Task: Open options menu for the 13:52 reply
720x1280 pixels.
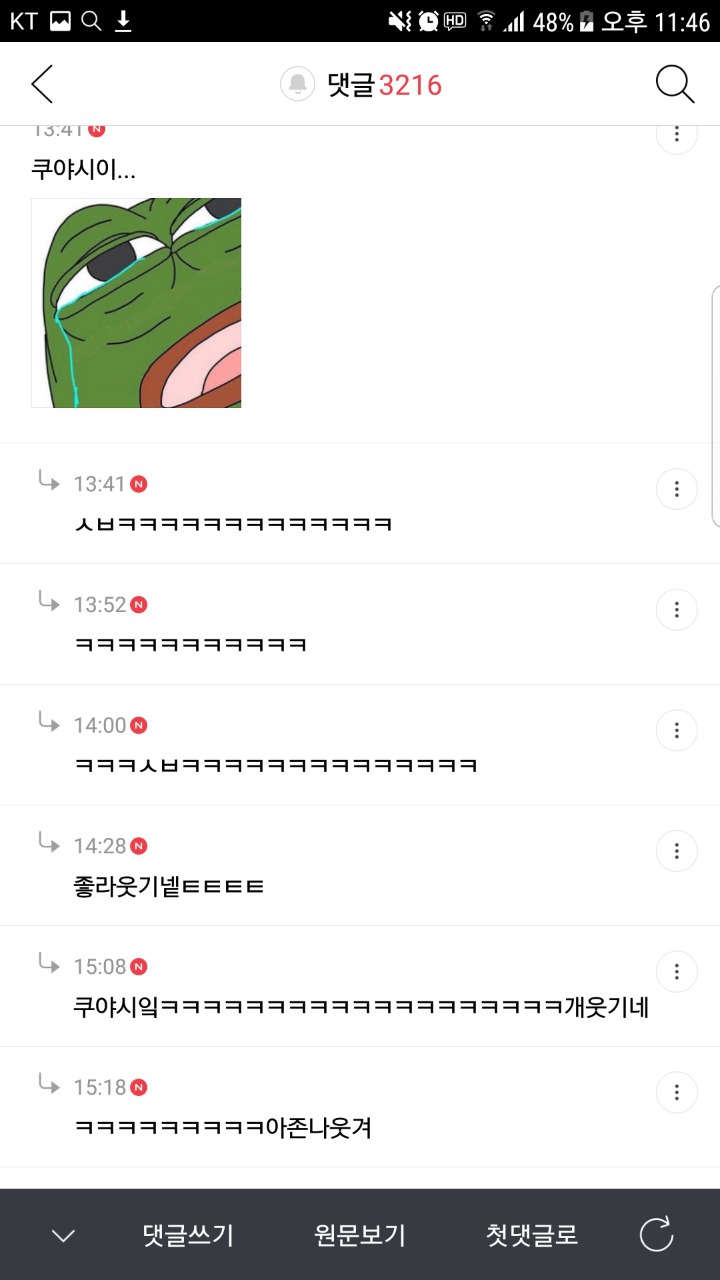Action: click(x=677, y=610)
